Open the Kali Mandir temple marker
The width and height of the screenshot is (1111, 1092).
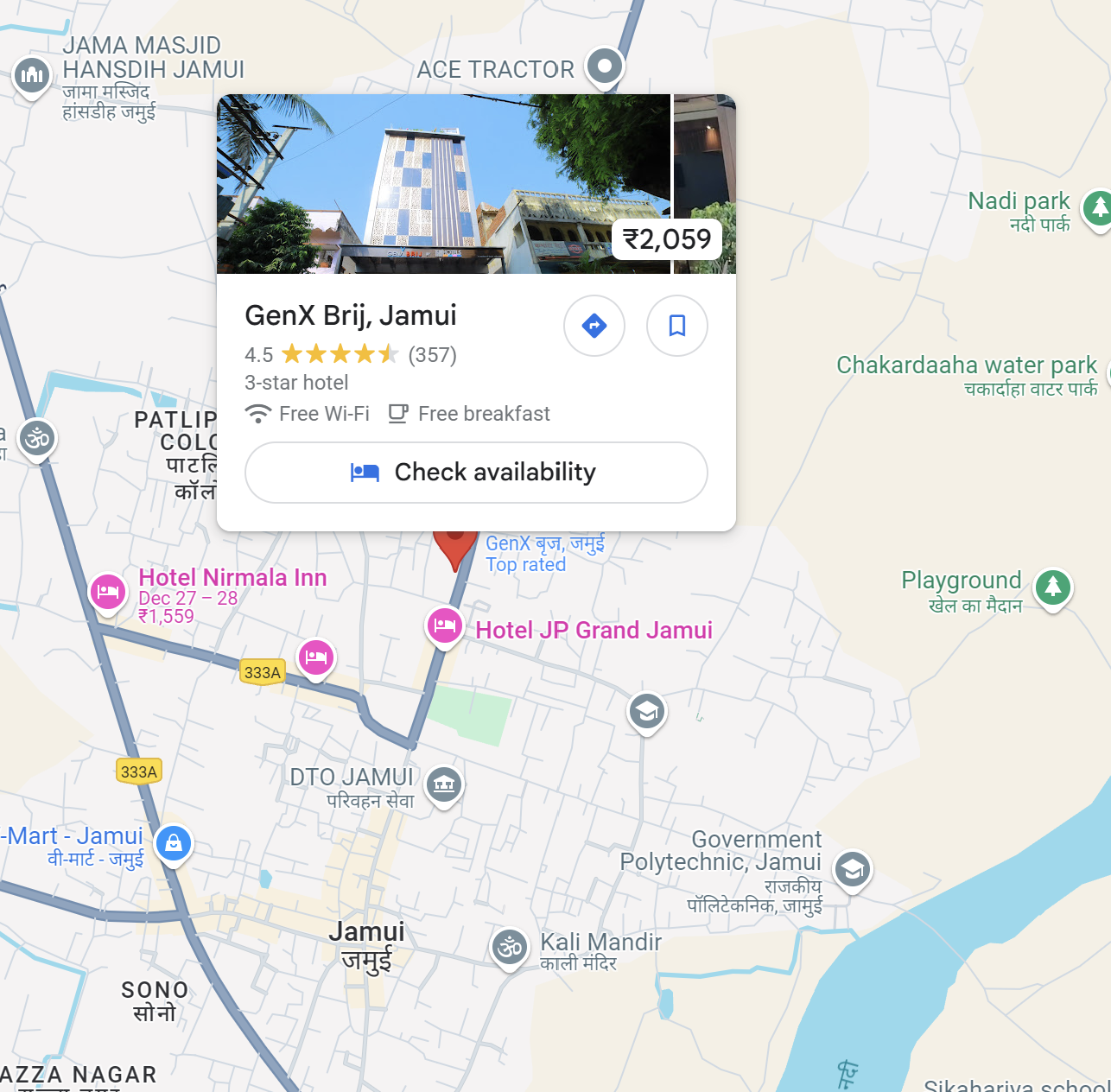tap(510, 948)
